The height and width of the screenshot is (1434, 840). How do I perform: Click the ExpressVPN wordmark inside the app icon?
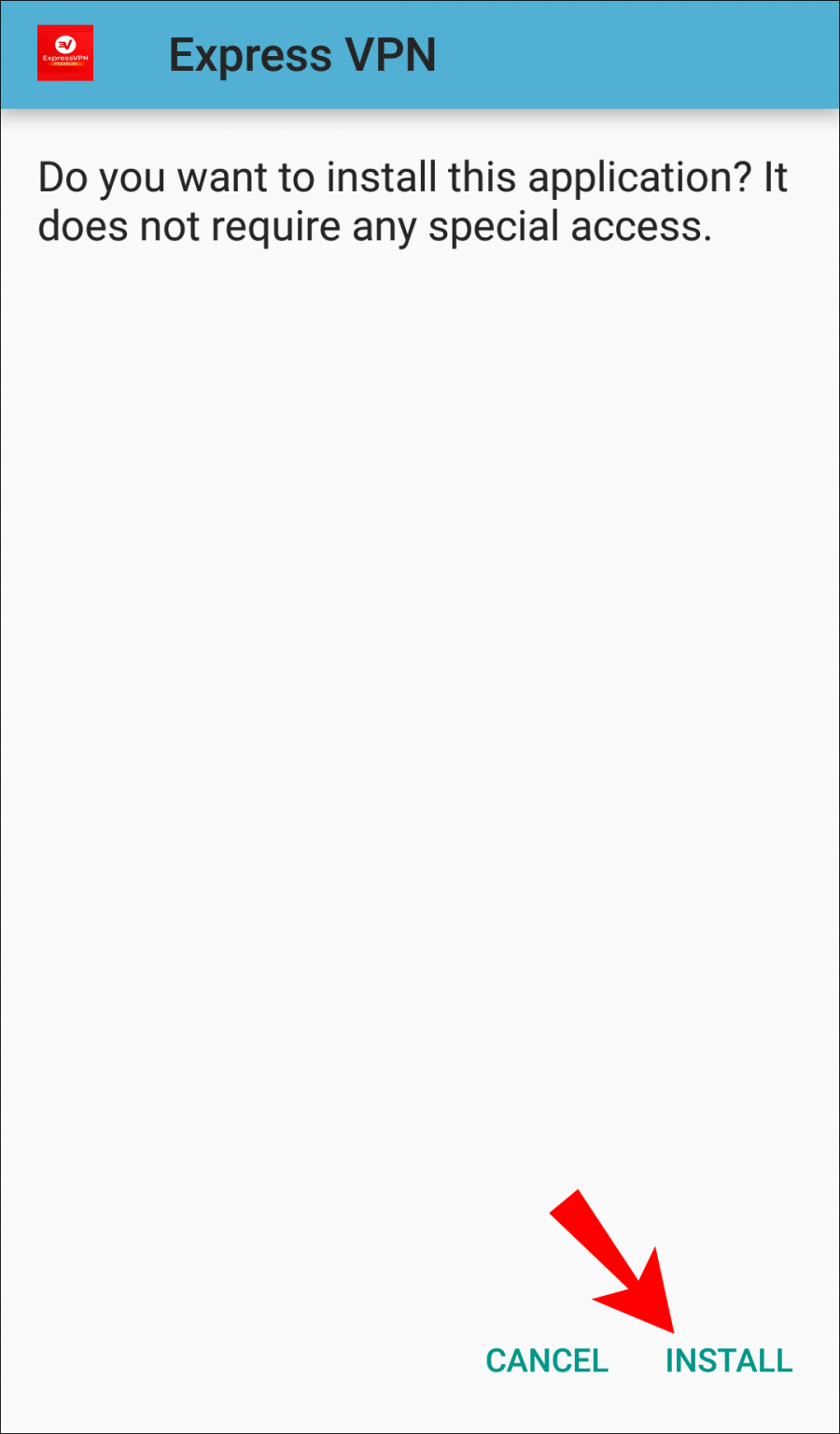click(65, 58)
